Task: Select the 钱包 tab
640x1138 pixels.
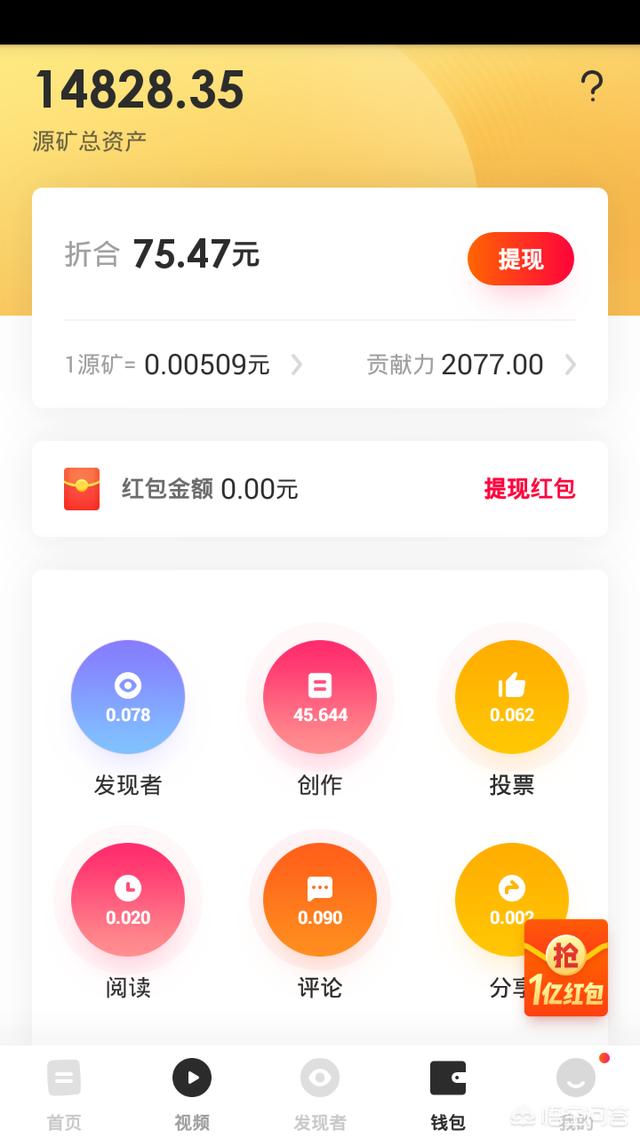Action: tap(448, 1092)
